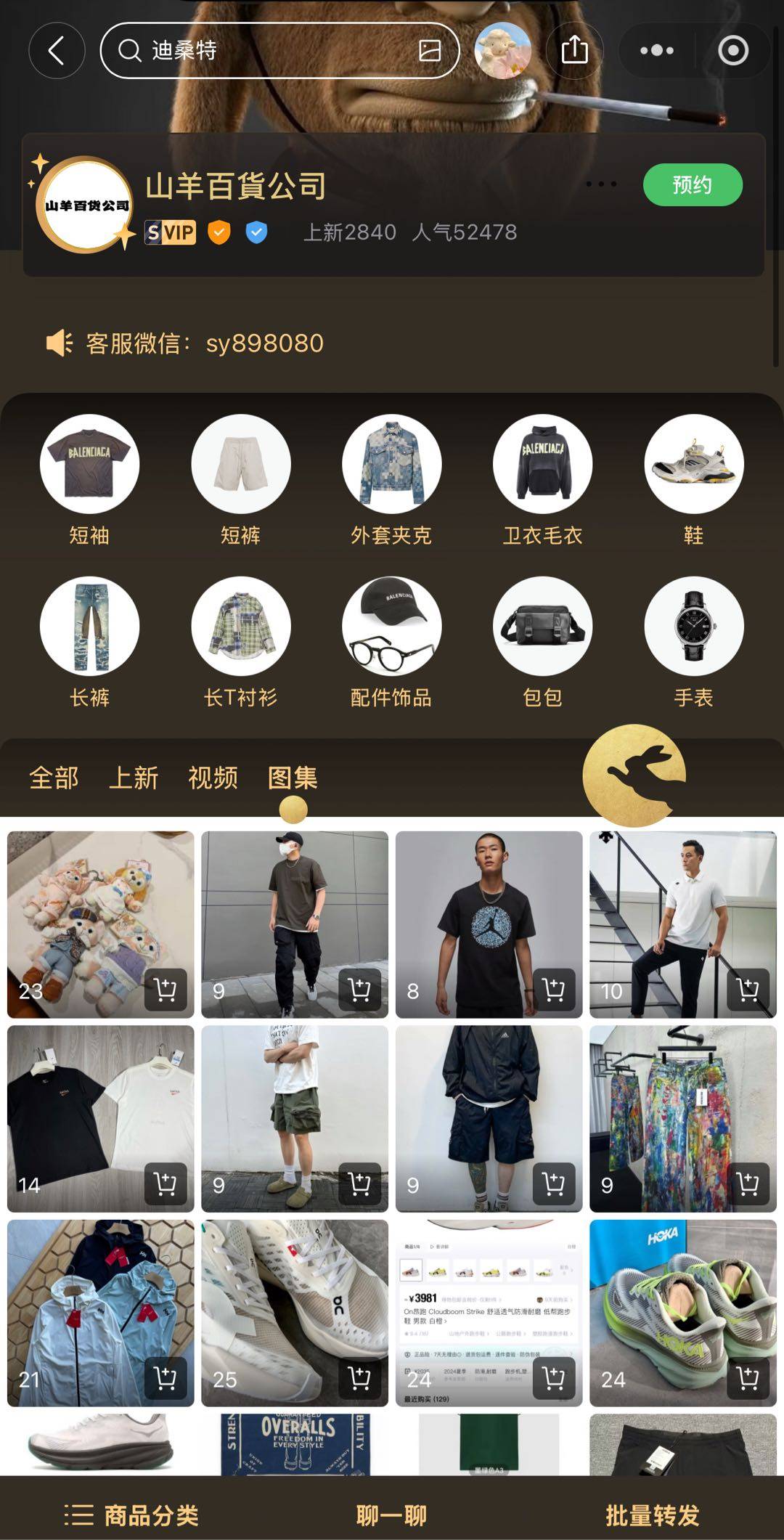Open the 手表 category
784x1540 pixels.
(x=693, y=642)
